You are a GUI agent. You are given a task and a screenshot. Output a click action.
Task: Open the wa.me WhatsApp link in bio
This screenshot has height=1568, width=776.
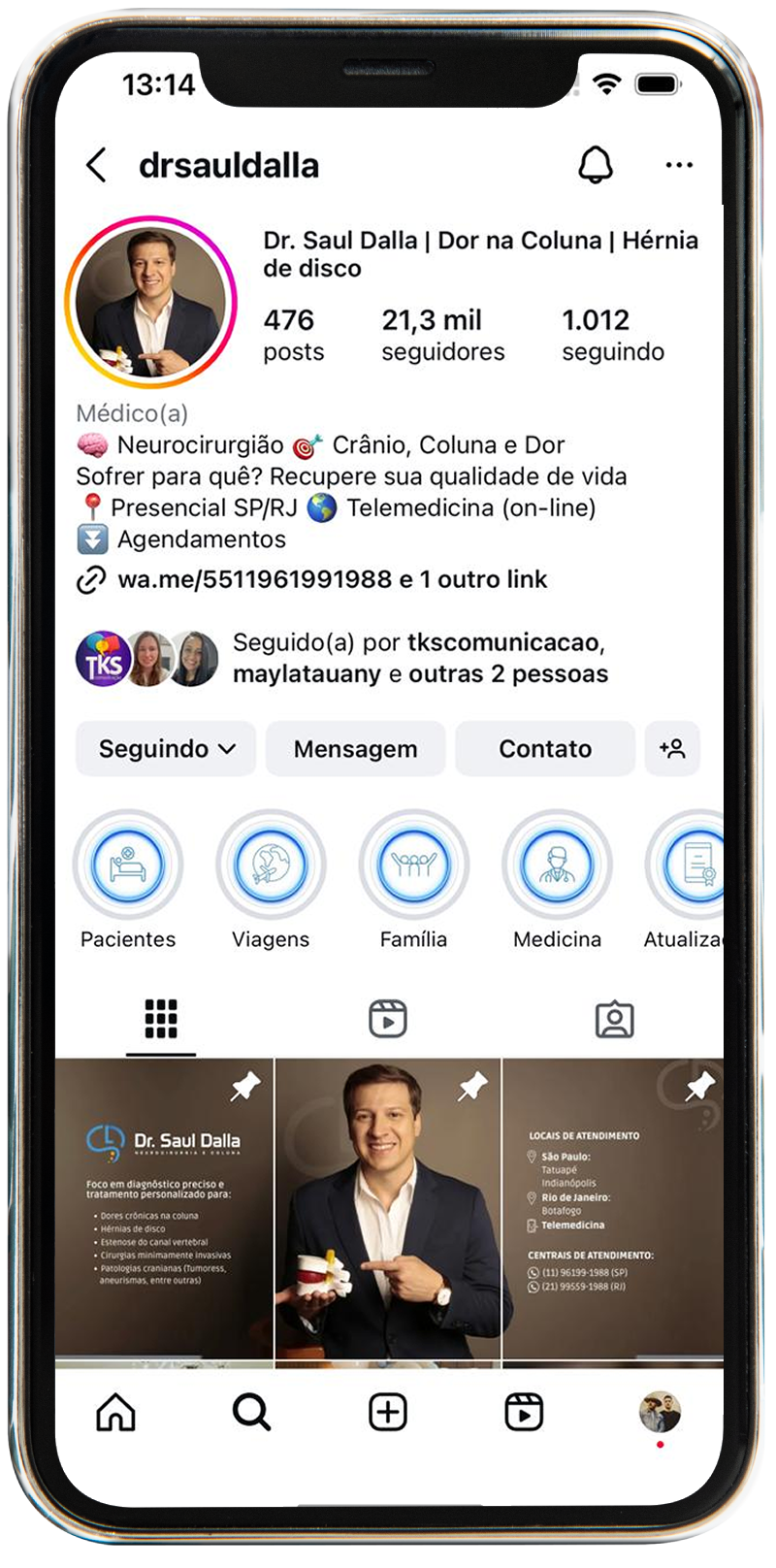254,580
